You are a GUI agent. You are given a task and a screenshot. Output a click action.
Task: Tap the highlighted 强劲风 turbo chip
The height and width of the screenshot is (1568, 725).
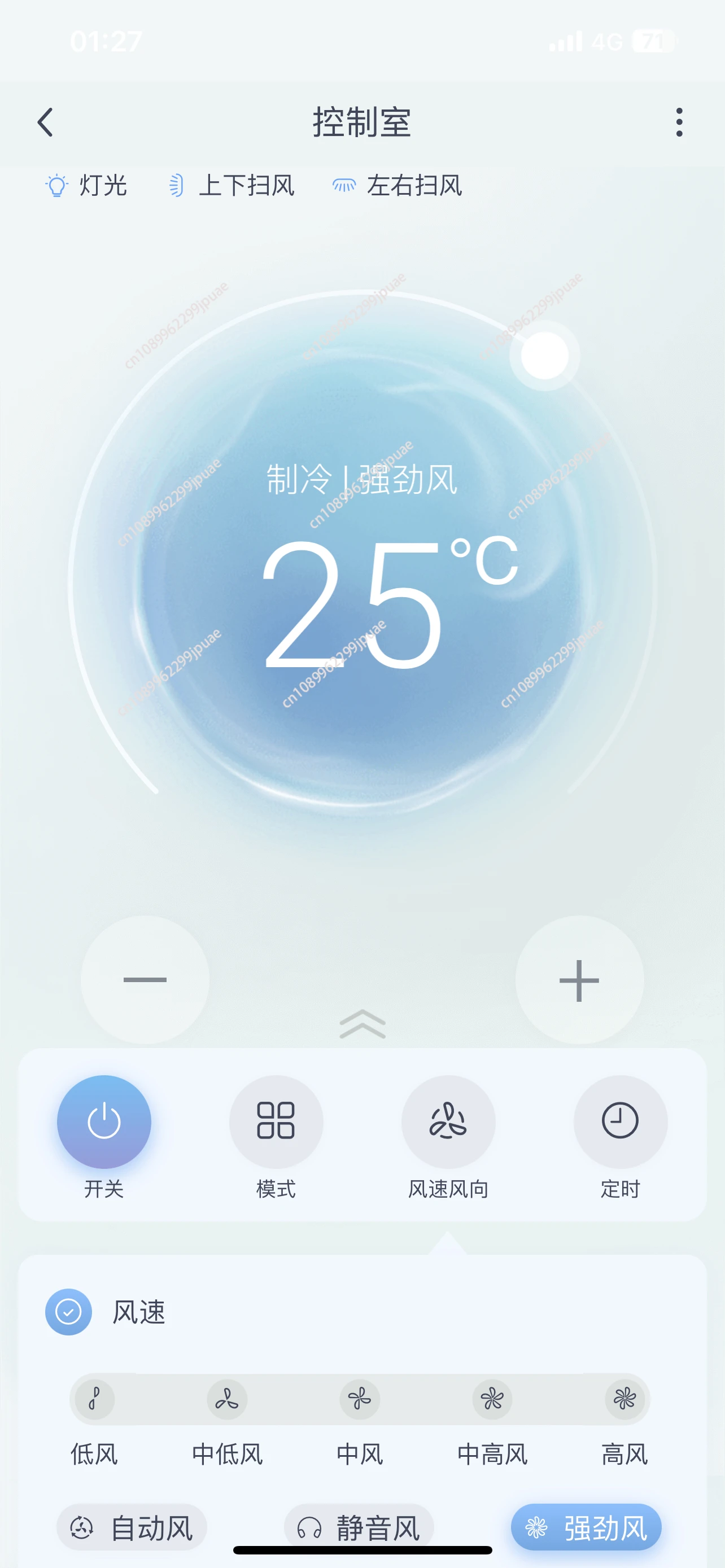coord(586,1527)
